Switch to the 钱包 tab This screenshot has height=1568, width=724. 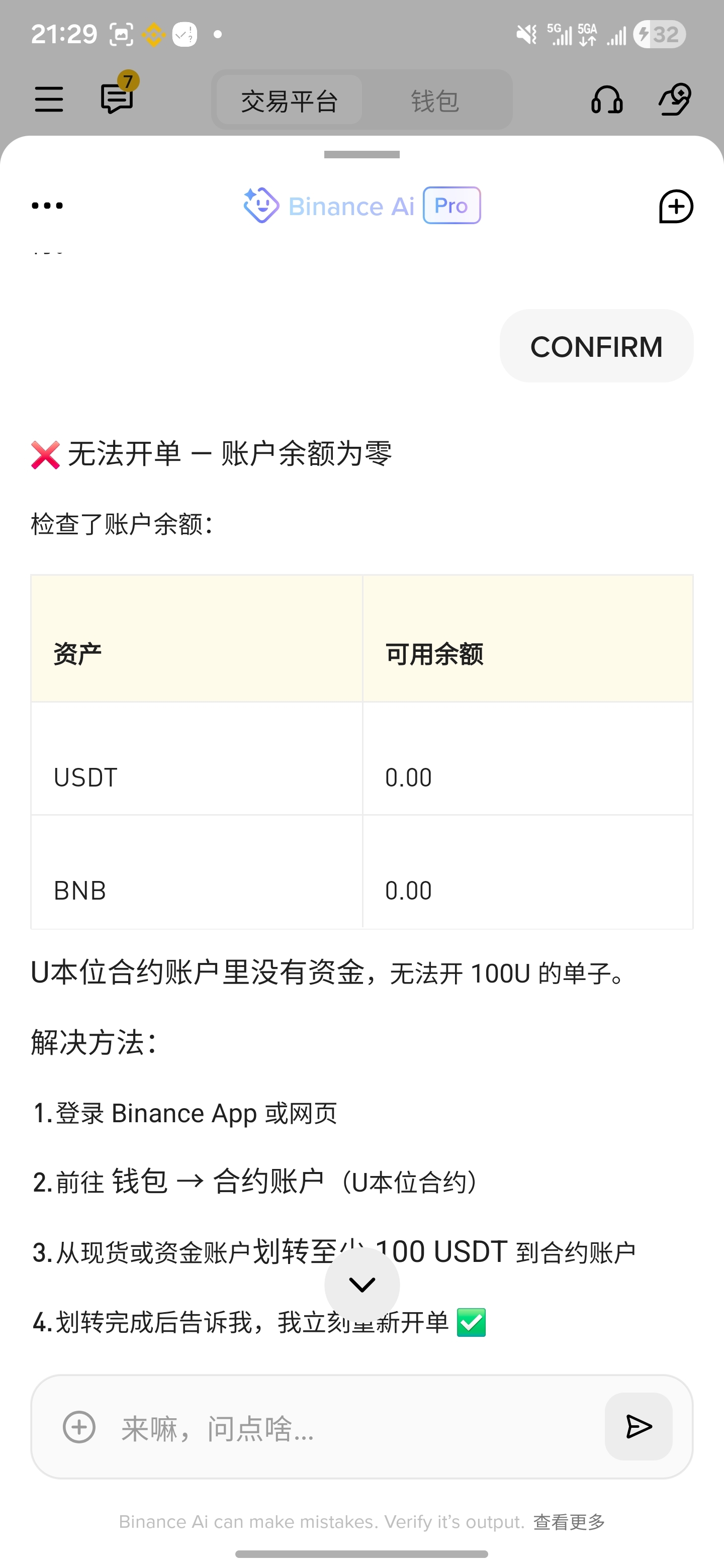coord(435,101)
